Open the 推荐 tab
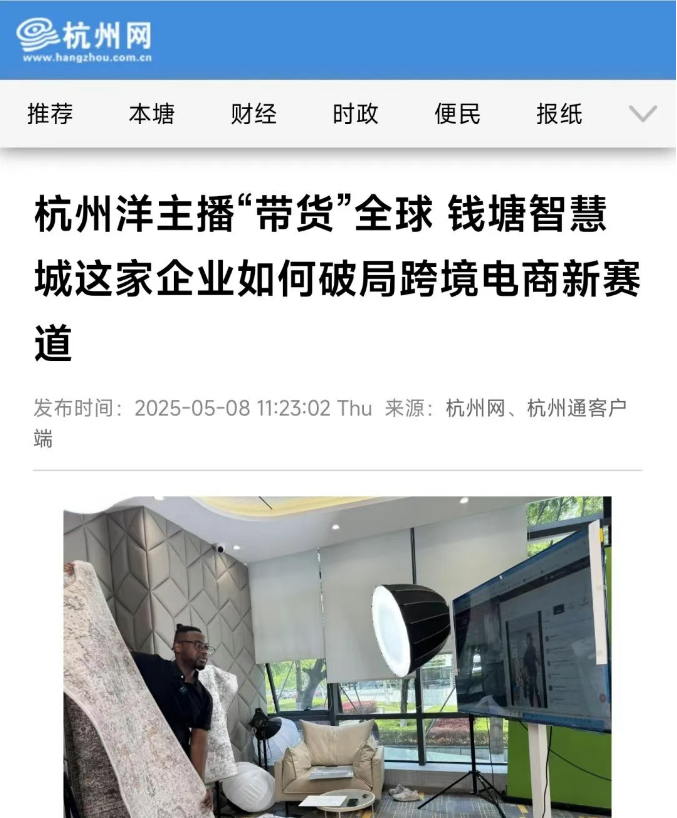 point(50,114)
